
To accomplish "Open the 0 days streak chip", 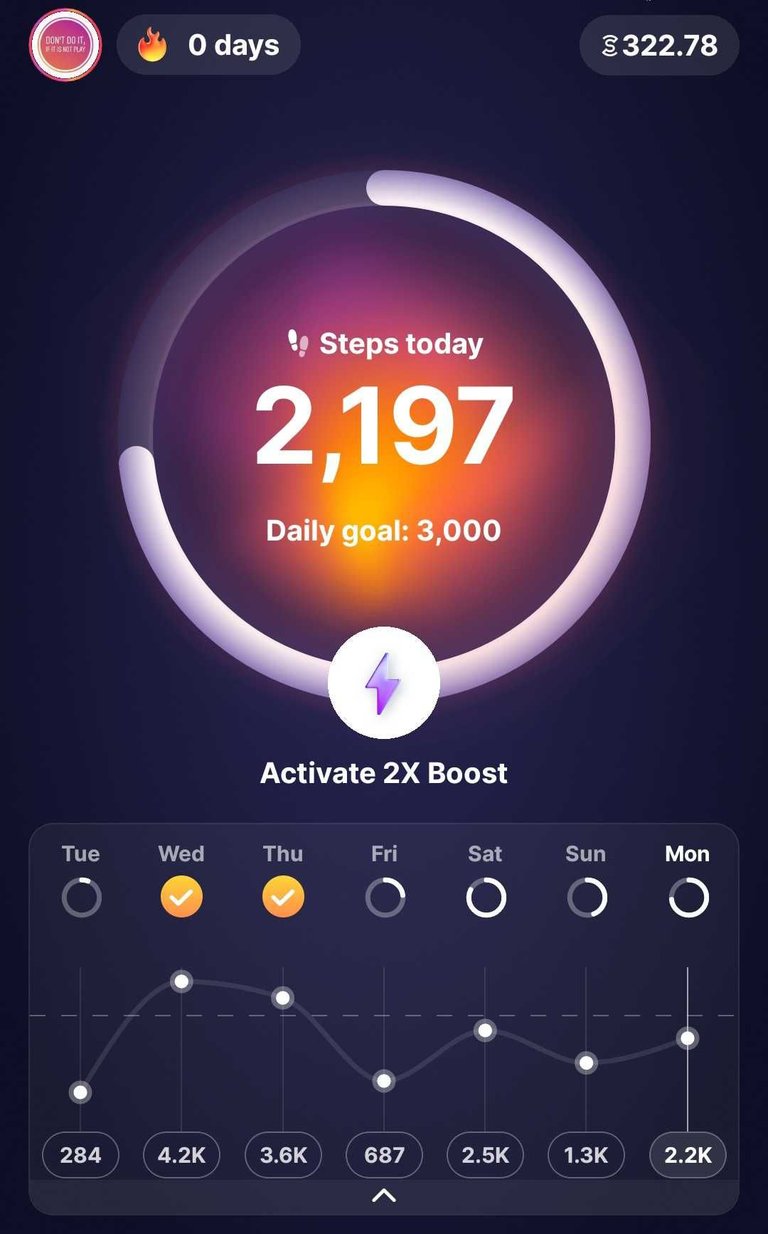I will click(x=209, y=45).
